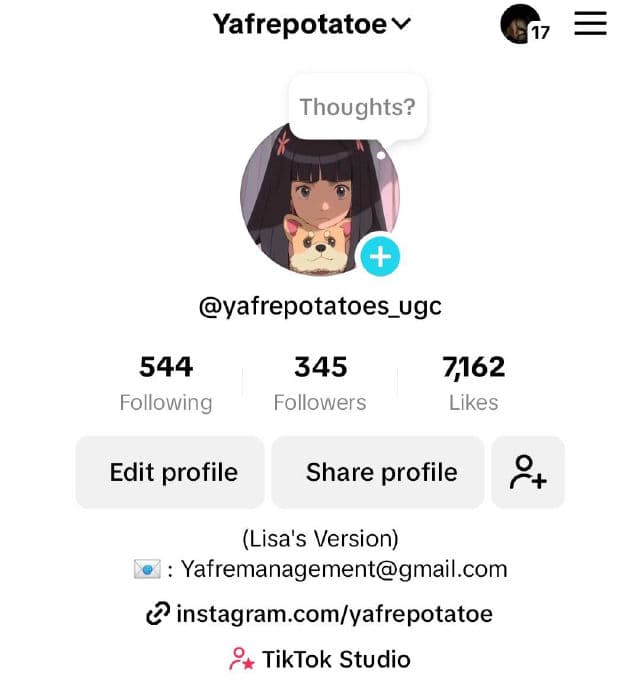Open the account switcher dropdown Yafrepotatoe

[x=311, y=25]
